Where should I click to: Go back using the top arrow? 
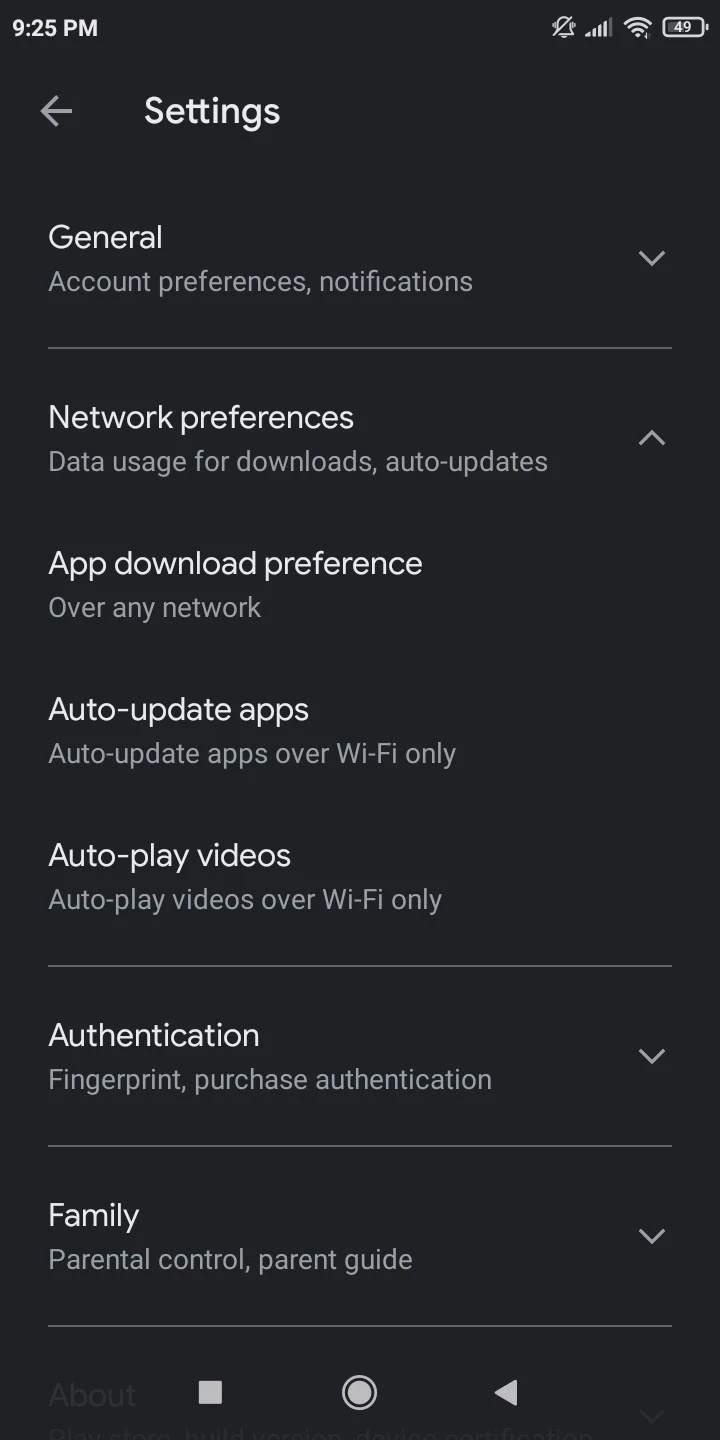[x=56, y=111]
